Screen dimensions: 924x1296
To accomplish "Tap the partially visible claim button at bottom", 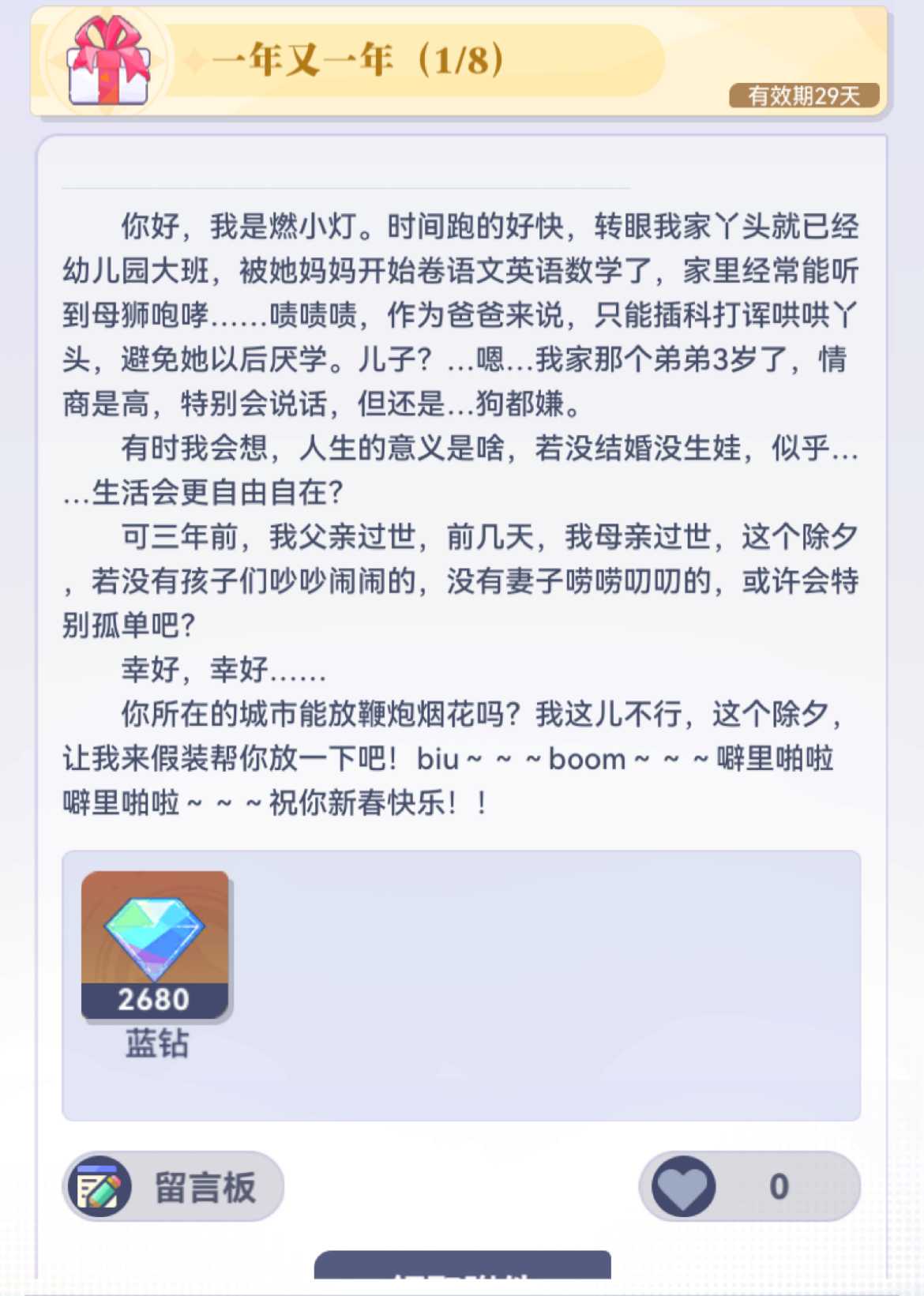I will point(462,1265).
